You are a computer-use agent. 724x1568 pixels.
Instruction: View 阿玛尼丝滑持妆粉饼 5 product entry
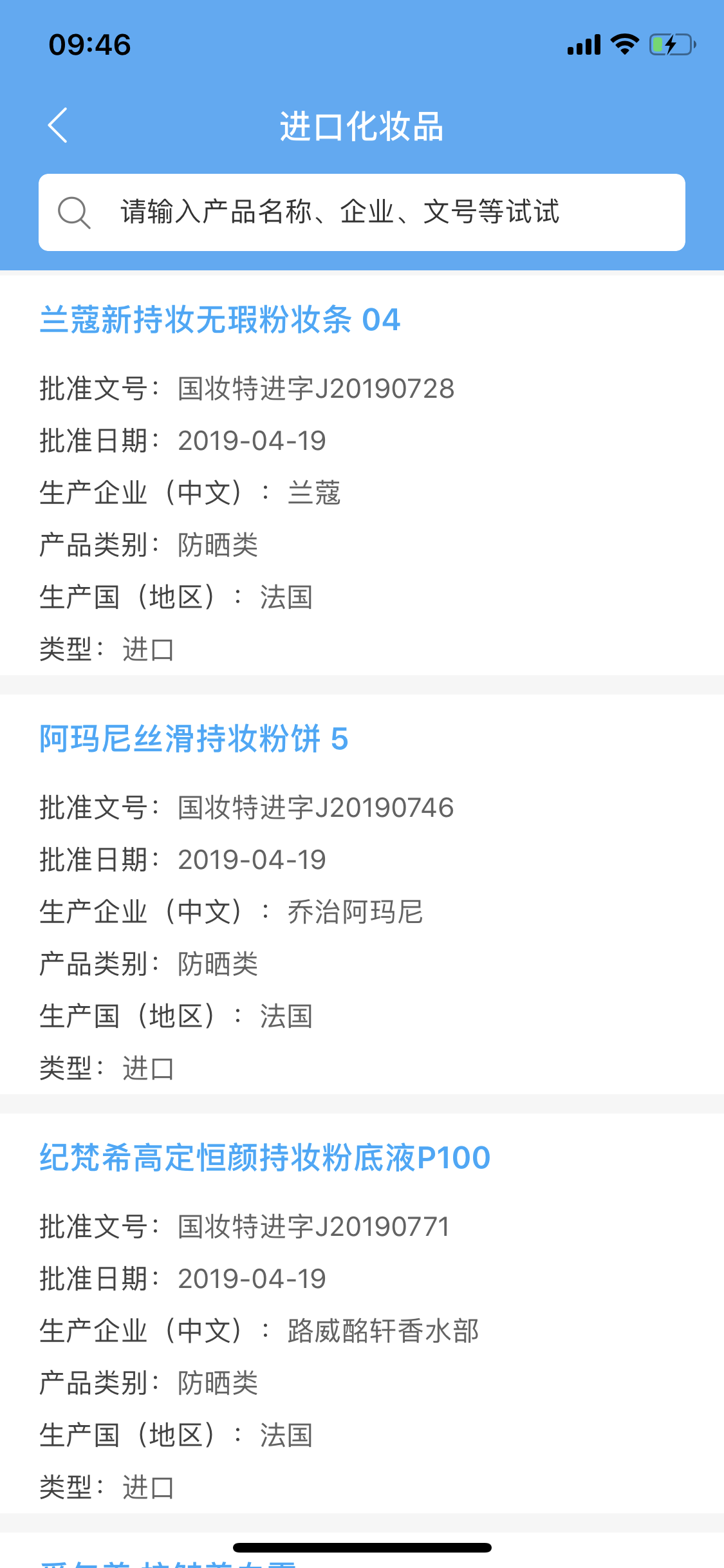coord(194,739)
